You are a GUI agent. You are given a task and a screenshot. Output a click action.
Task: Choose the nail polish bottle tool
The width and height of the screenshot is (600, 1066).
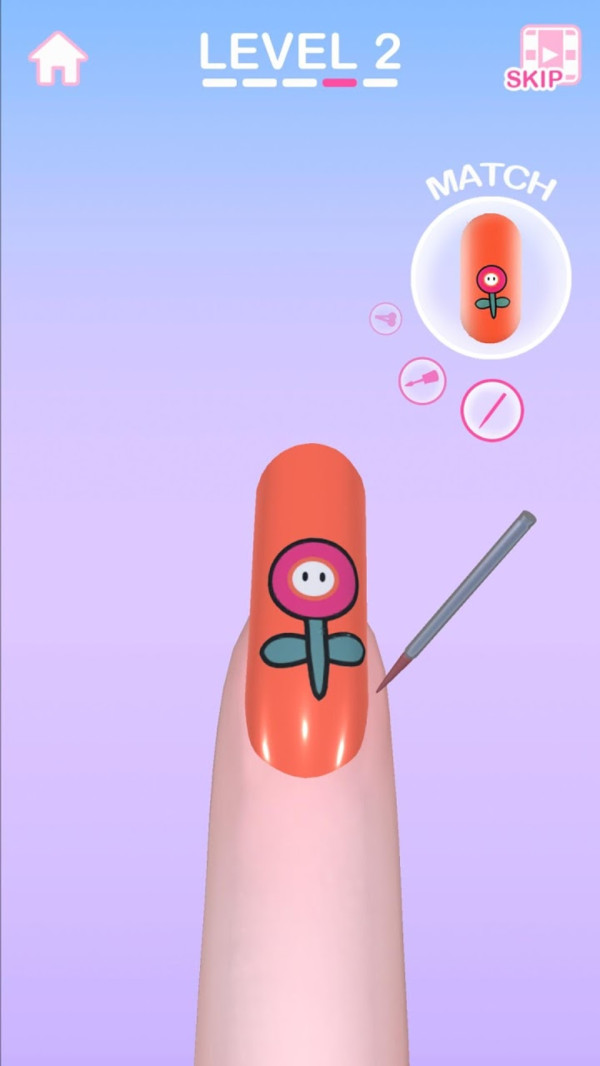422,381
